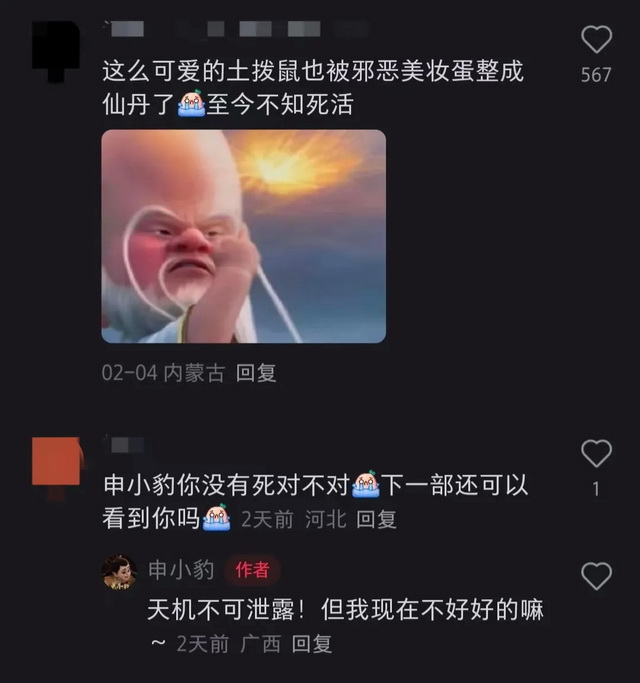
Task: Reply to 申小豹's 广西 comment
Action: (311, 645)
